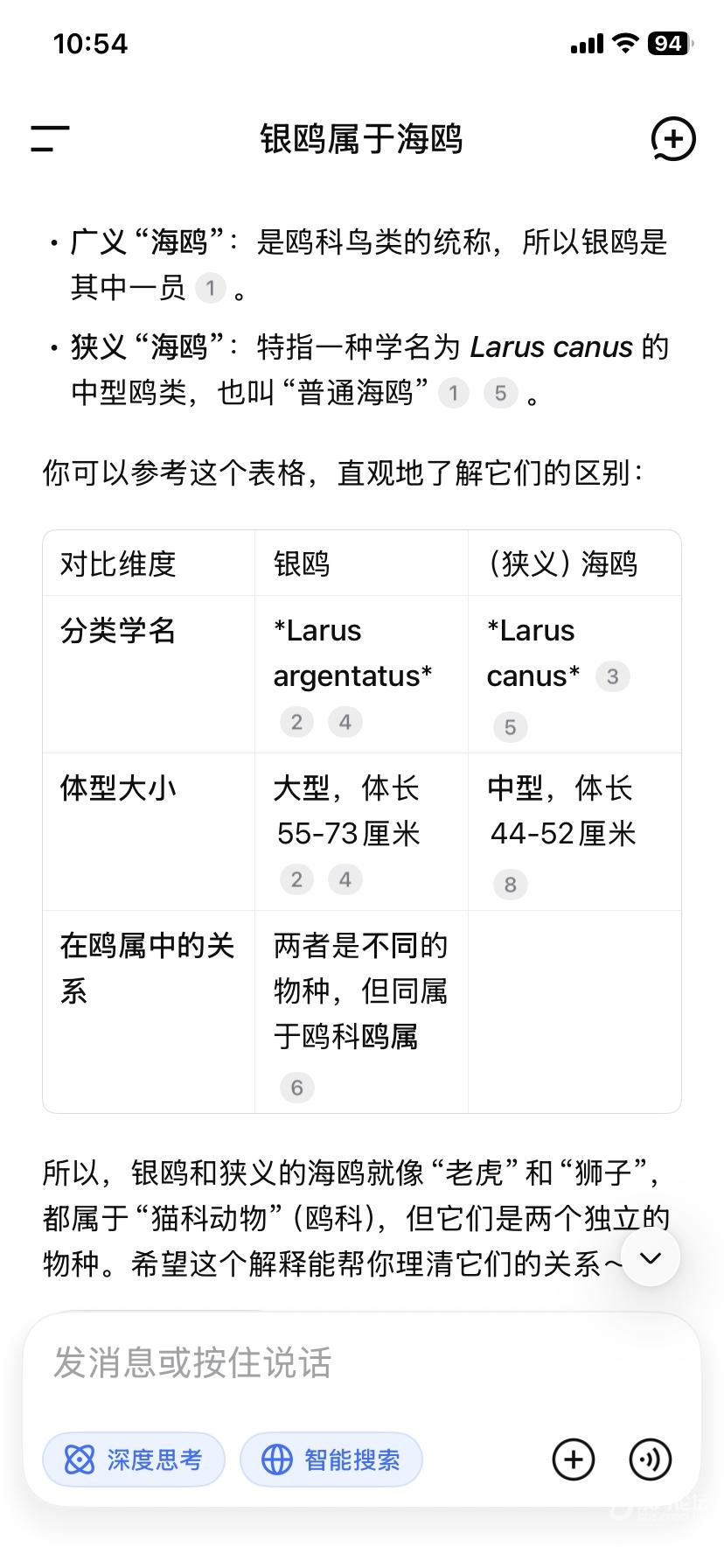
Task: Open citation 2 under Larus argentatus
Action: 297,722
